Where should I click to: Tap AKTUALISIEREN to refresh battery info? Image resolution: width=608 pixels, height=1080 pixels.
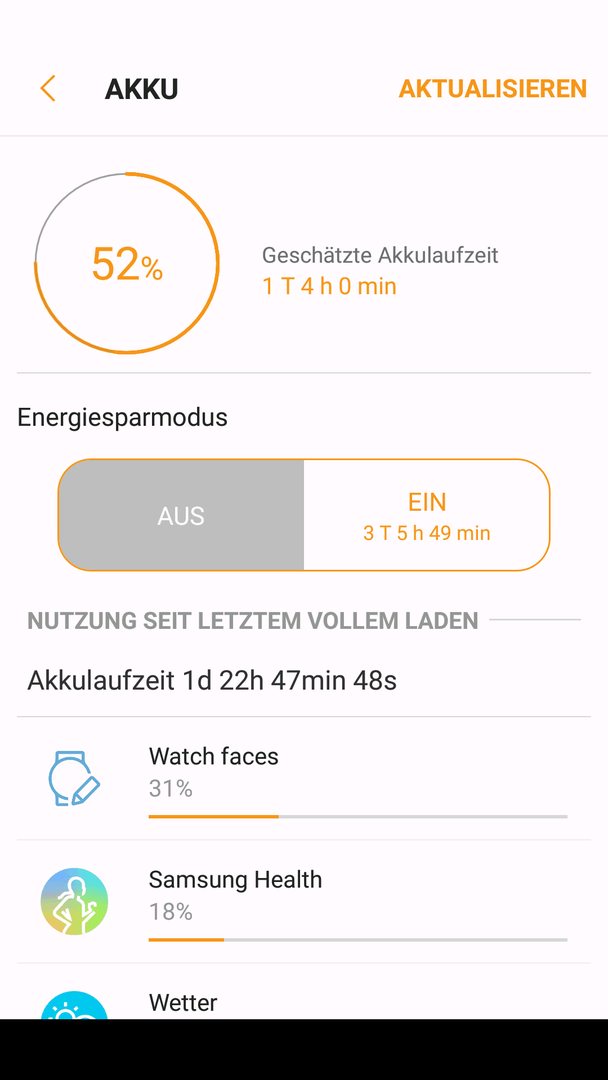coord(492,89)
